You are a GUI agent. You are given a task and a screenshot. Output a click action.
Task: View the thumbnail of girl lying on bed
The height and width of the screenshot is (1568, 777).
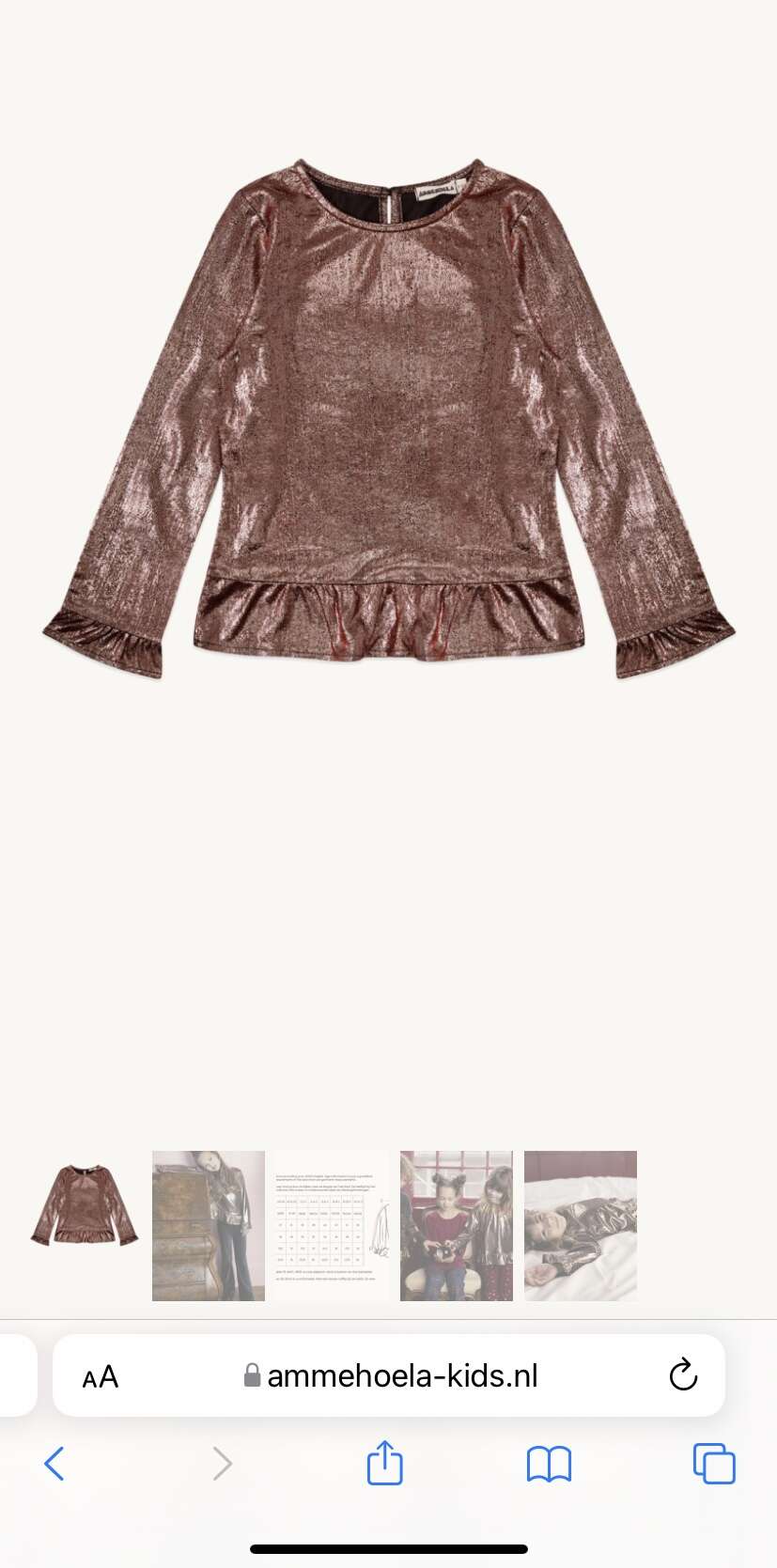tap(581, 1225)
